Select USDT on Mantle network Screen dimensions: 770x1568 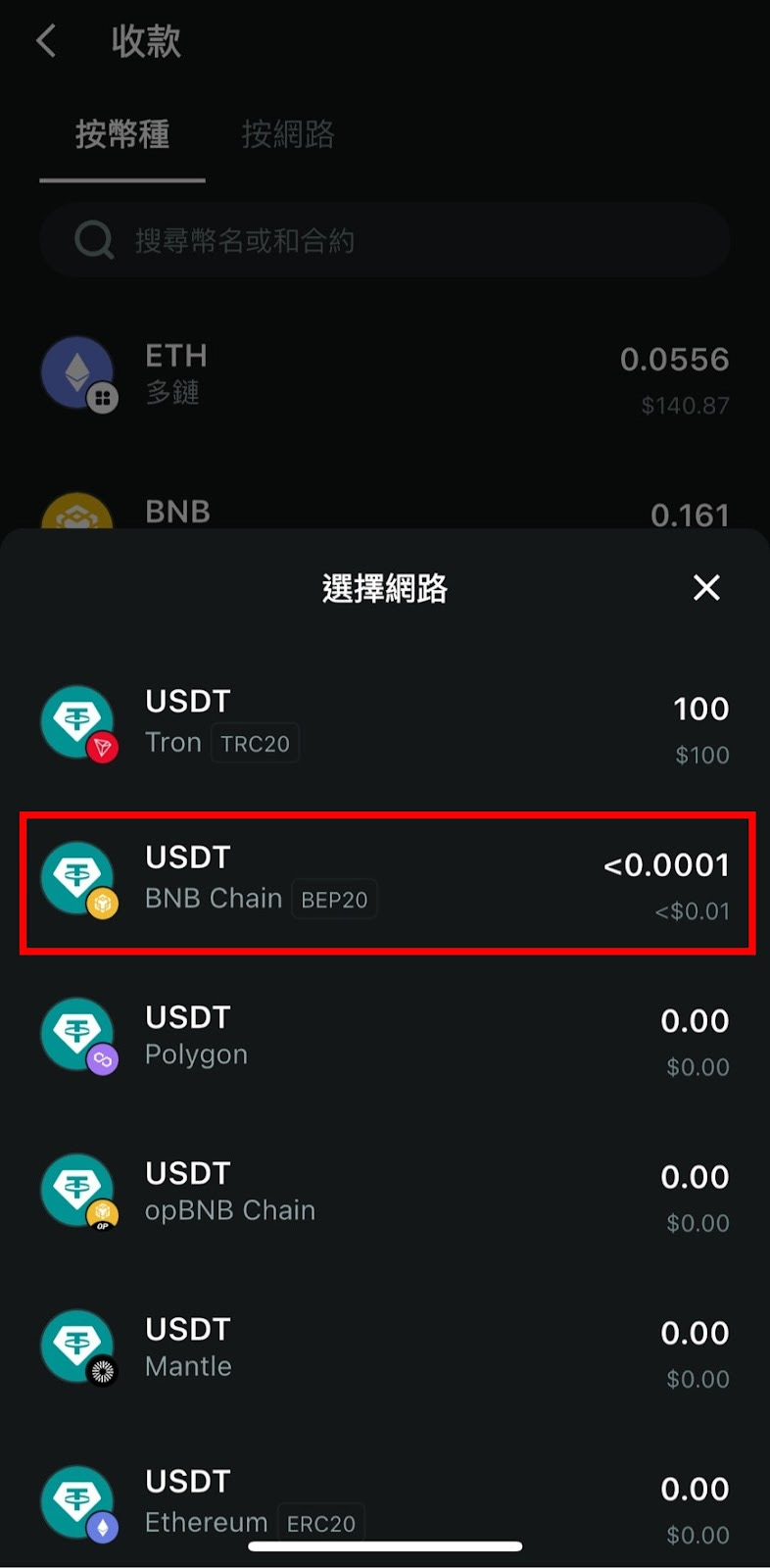[385, 1349]
